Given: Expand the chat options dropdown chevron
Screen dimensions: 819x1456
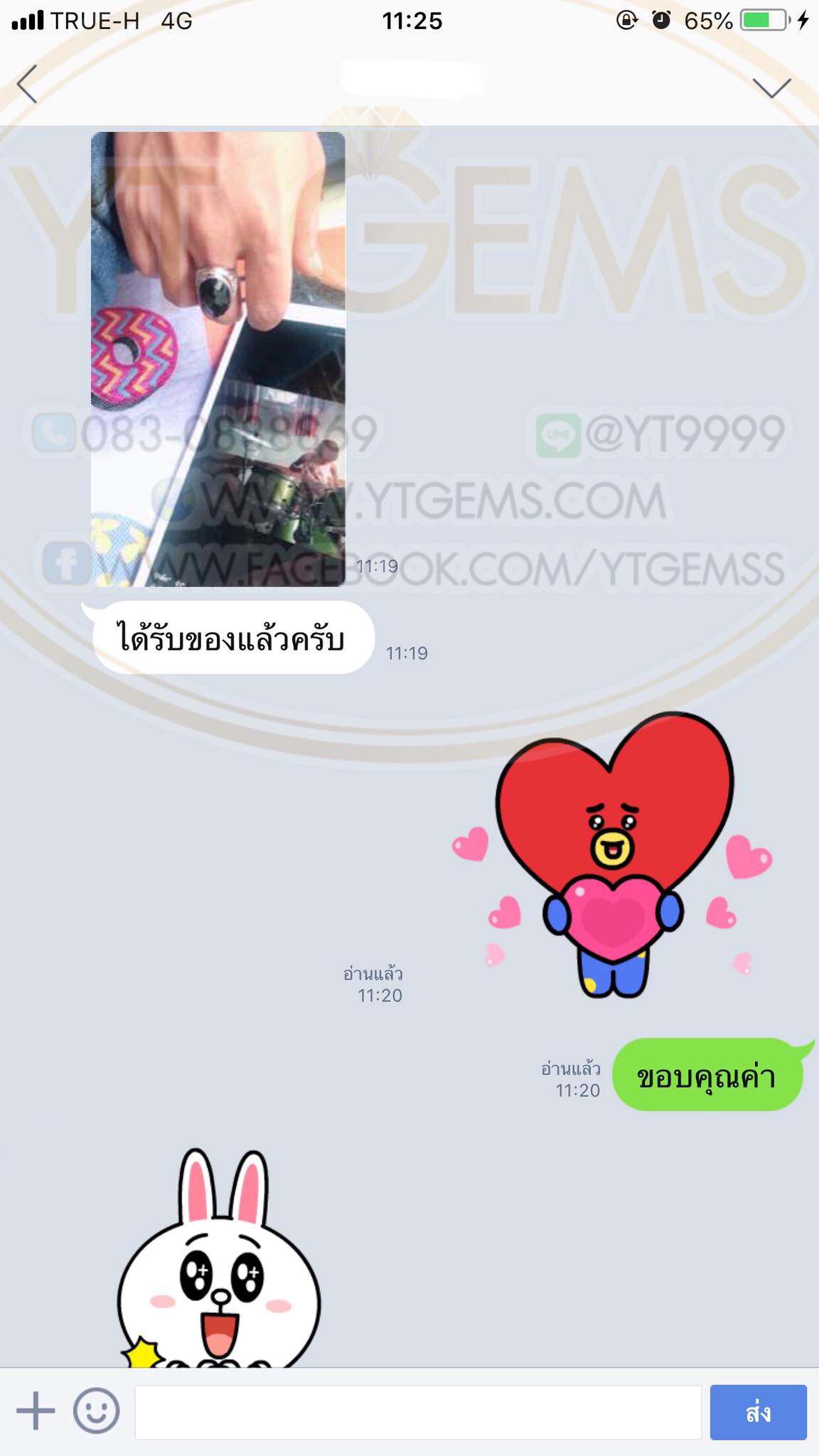Looking at the screenshot, I should pos(771,87).
